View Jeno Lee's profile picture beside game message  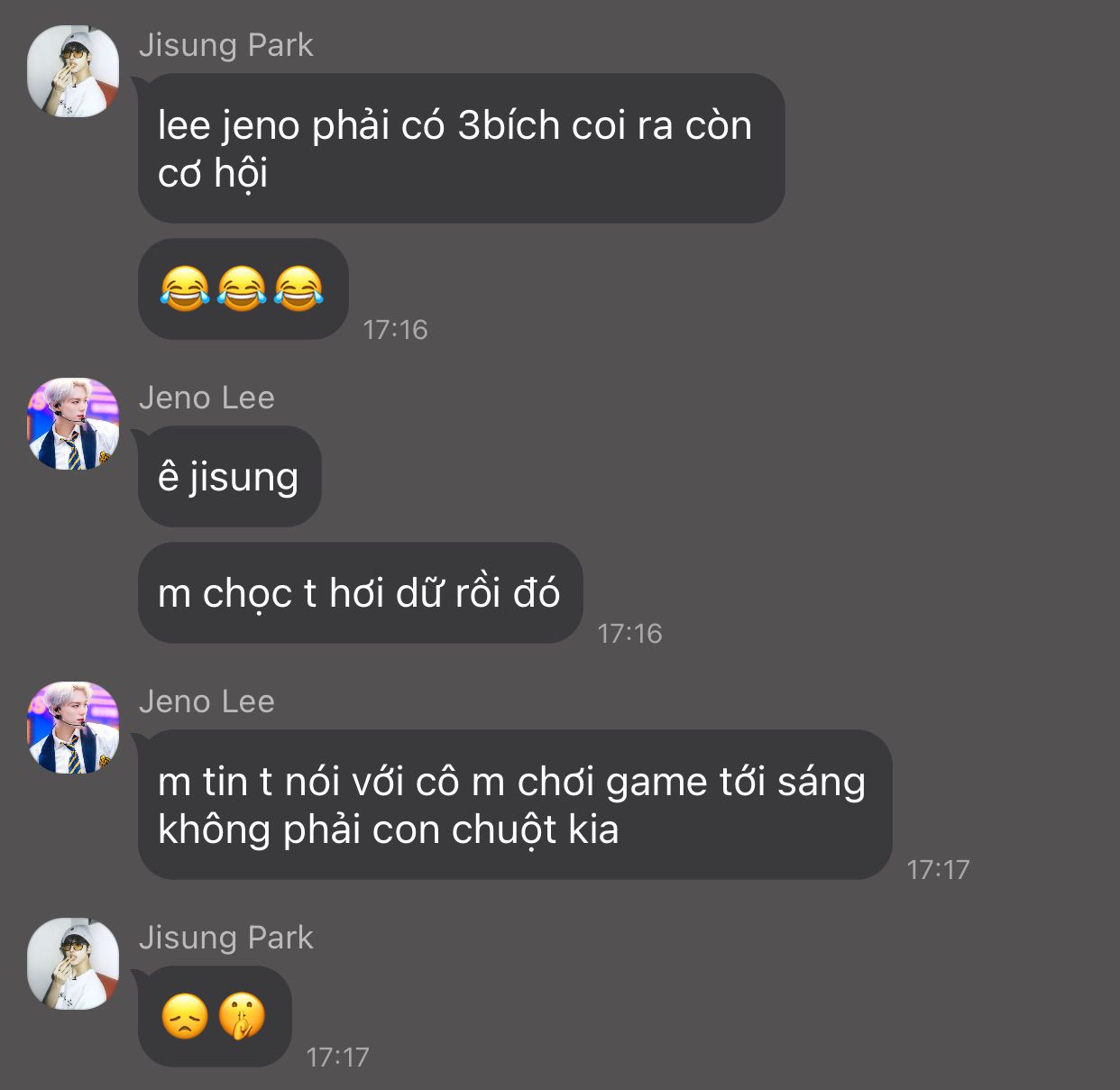[x=73, y=728]
